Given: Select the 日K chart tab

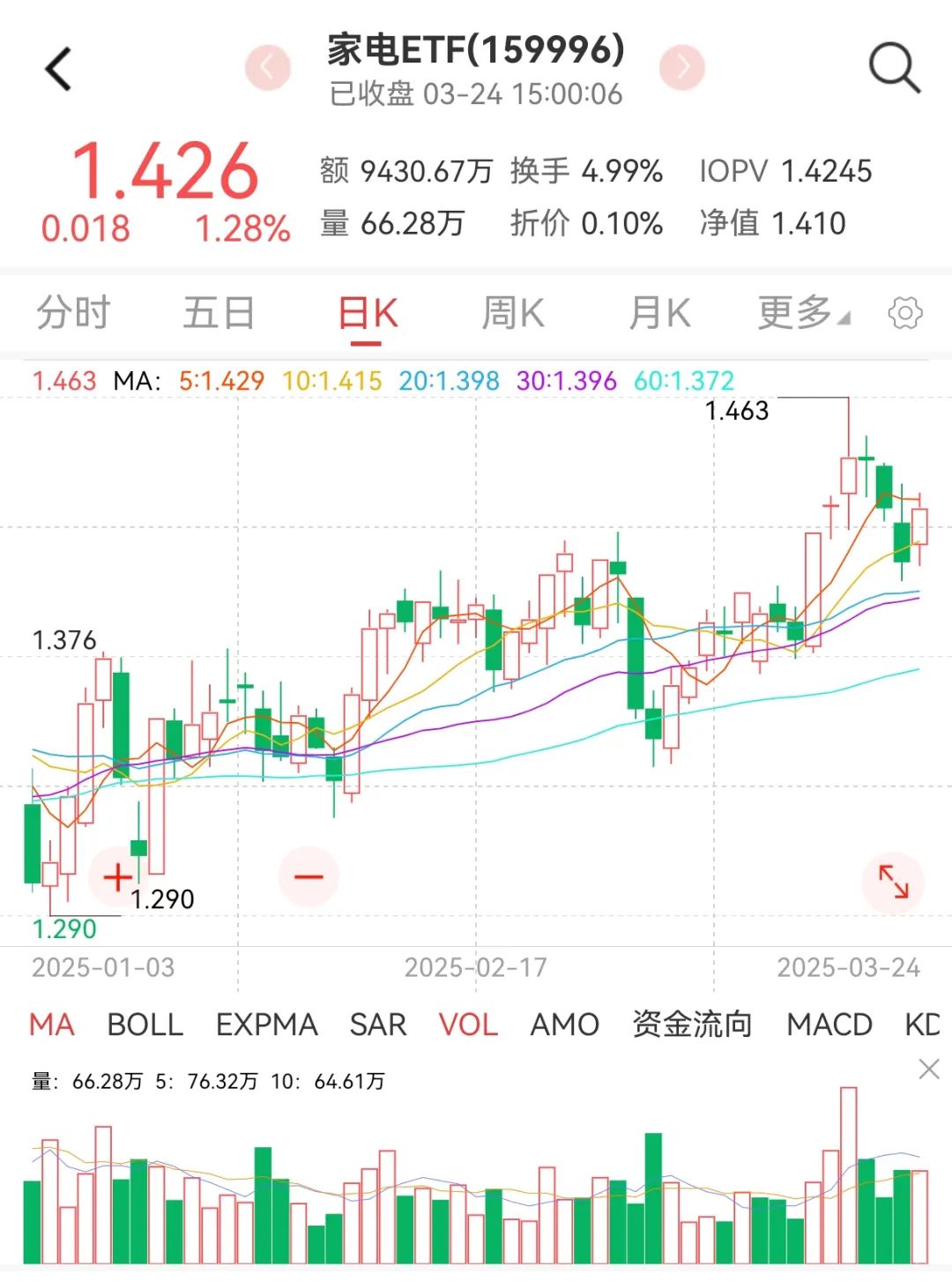Looking at the screenshot, I should pos(368,314).
